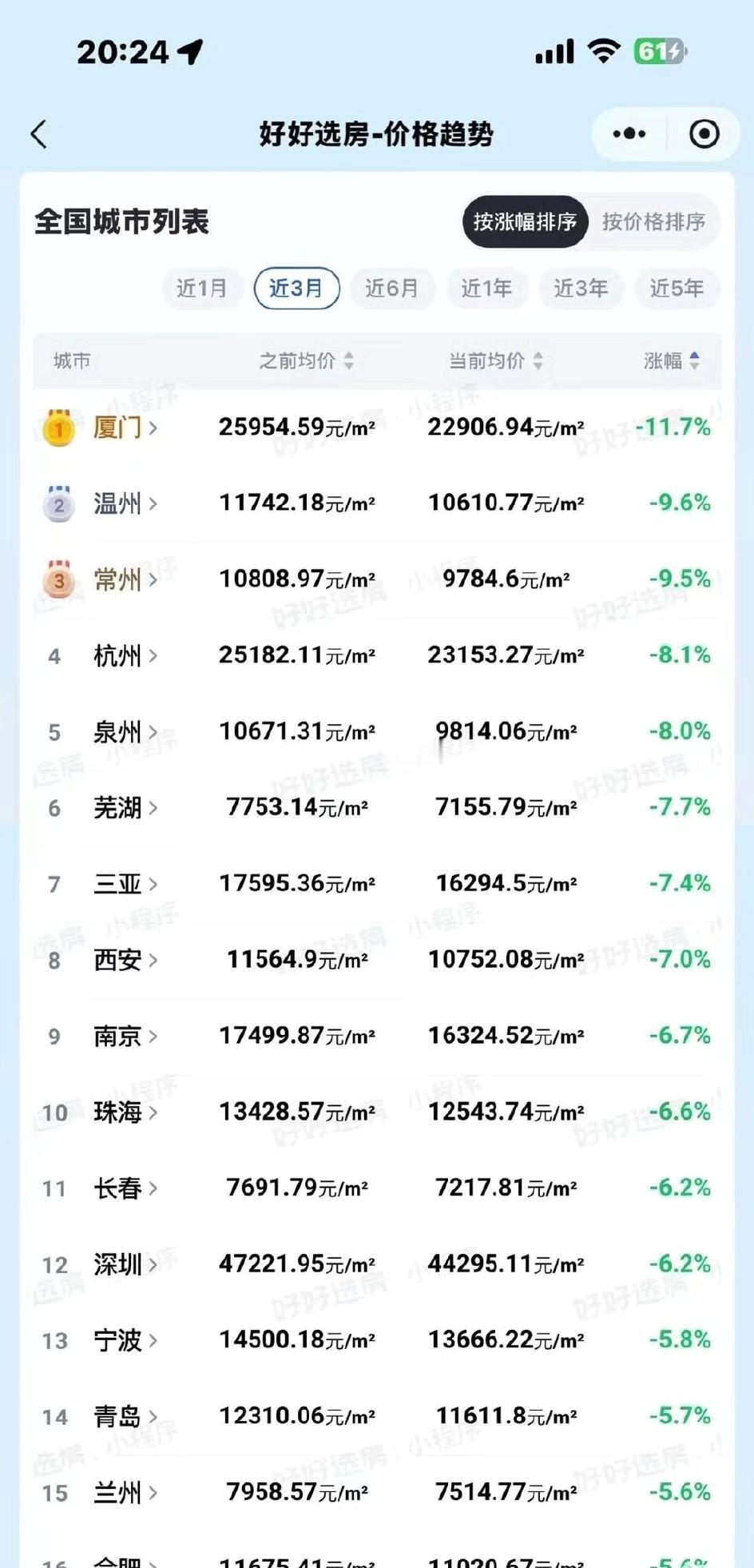Open the 深圳 city detail chevron
Screen dimensions: 754x1568
tap(153, 1265)
